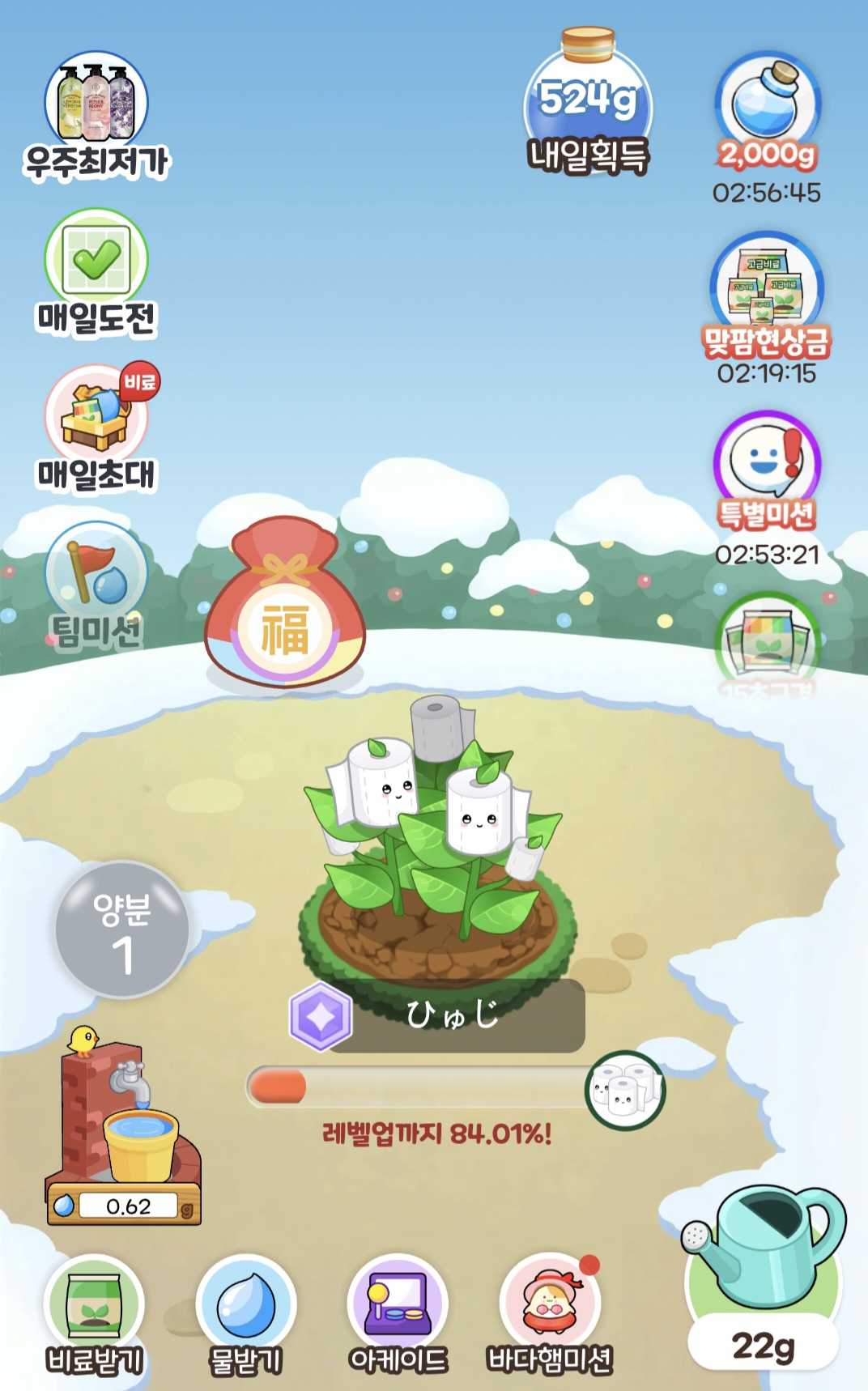The height and width of the screenshot is (1391, 868).
Task: Tap the red lucky bag
Action: (283, 609)
